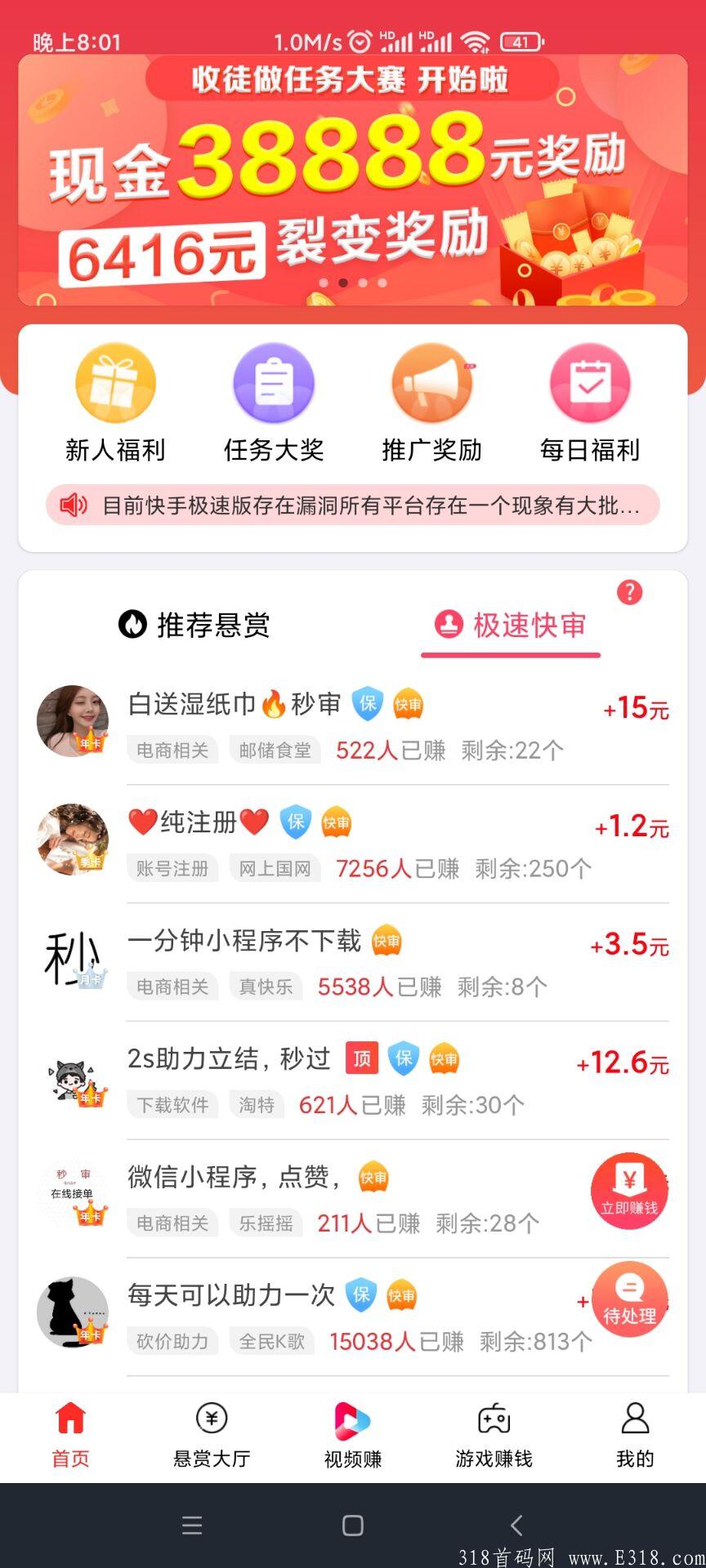The image size is (706, 1568).
Task: Click the 保 shield badge on 纯注册 task
Action: point(296,823)
